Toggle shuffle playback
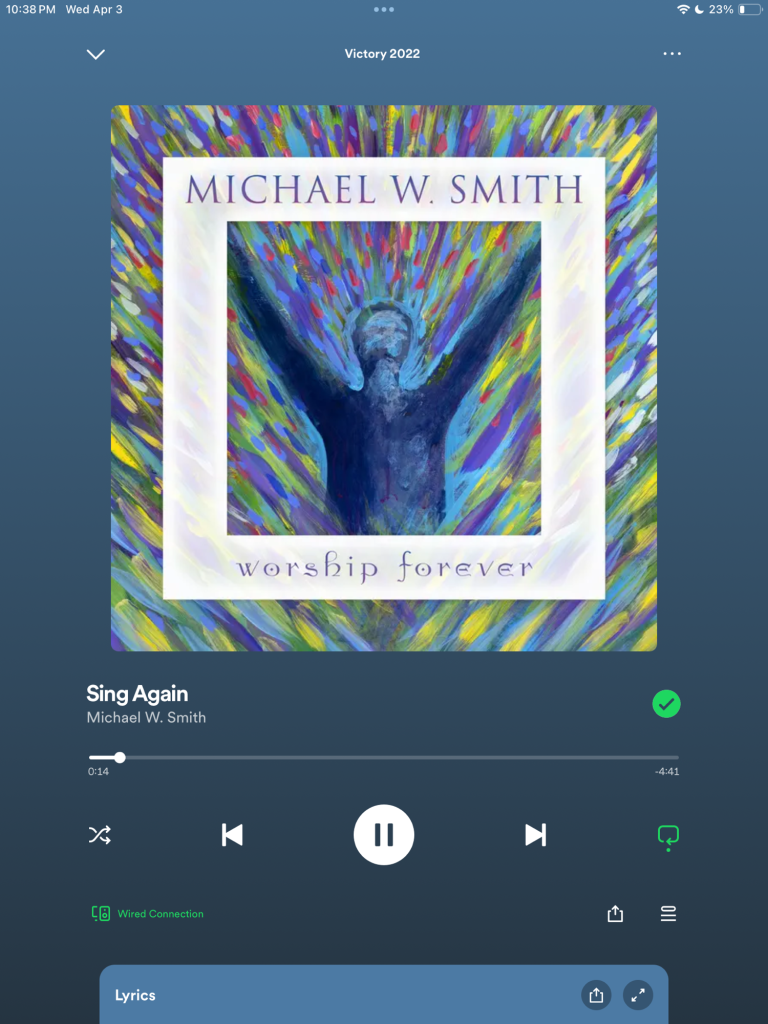Image resolution: width=768 pixels, height=1024 pixels. pos(99,834)
